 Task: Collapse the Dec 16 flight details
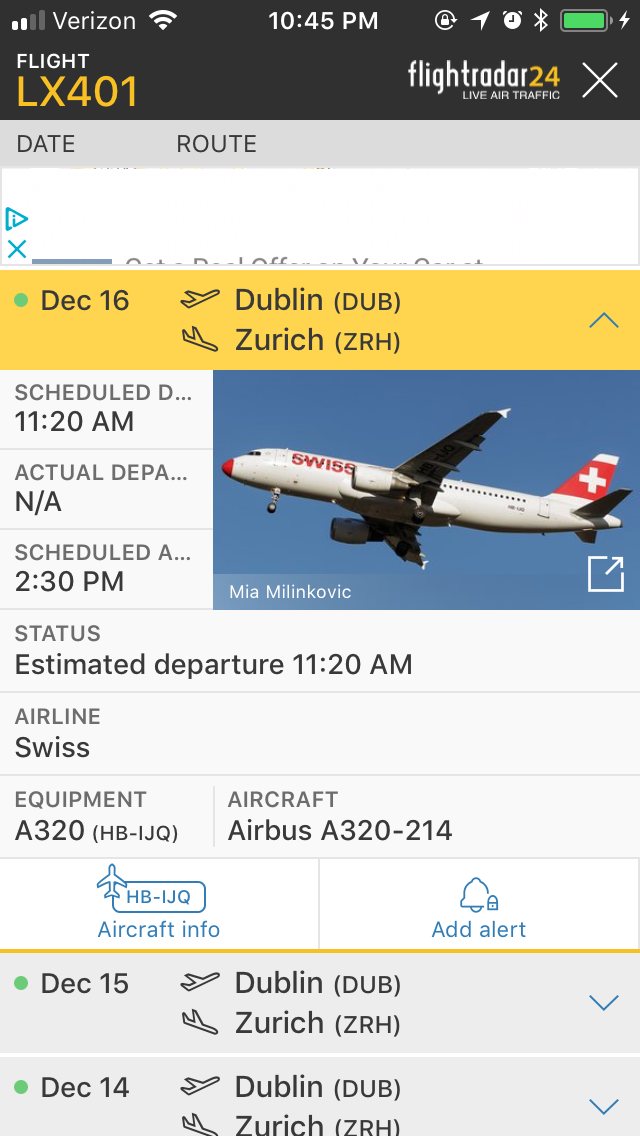[604, 321]
